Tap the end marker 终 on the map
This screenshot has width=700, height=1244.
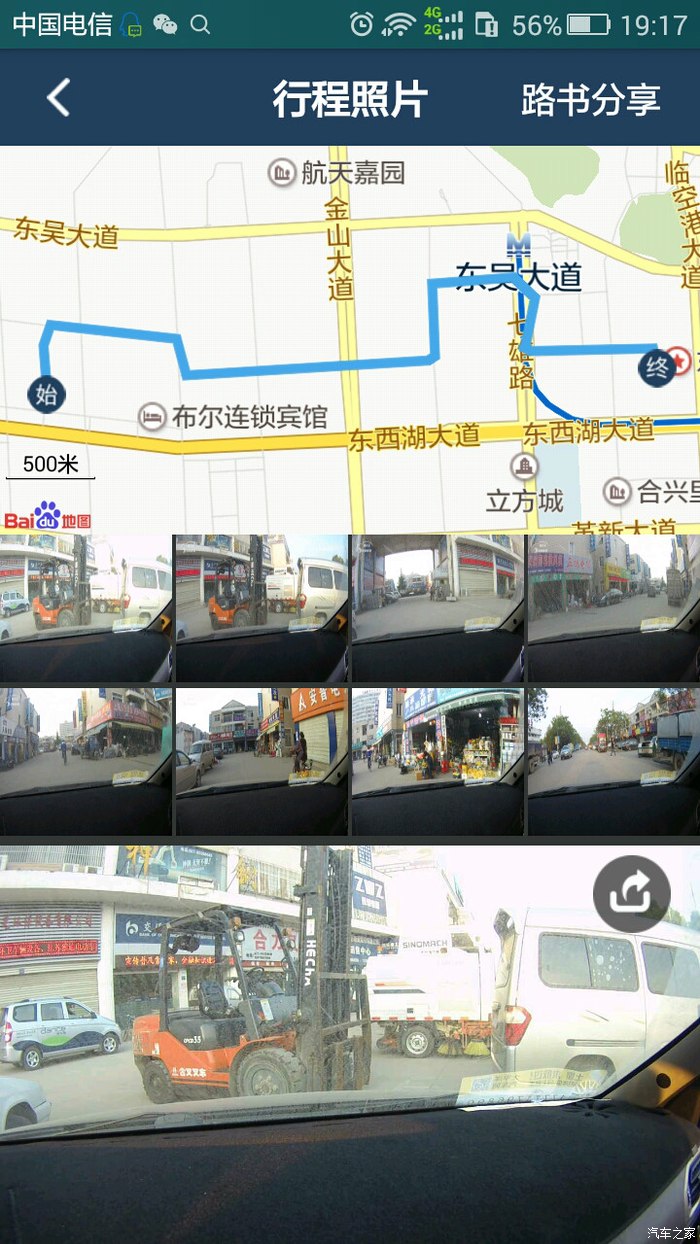[x=657, y=368]
